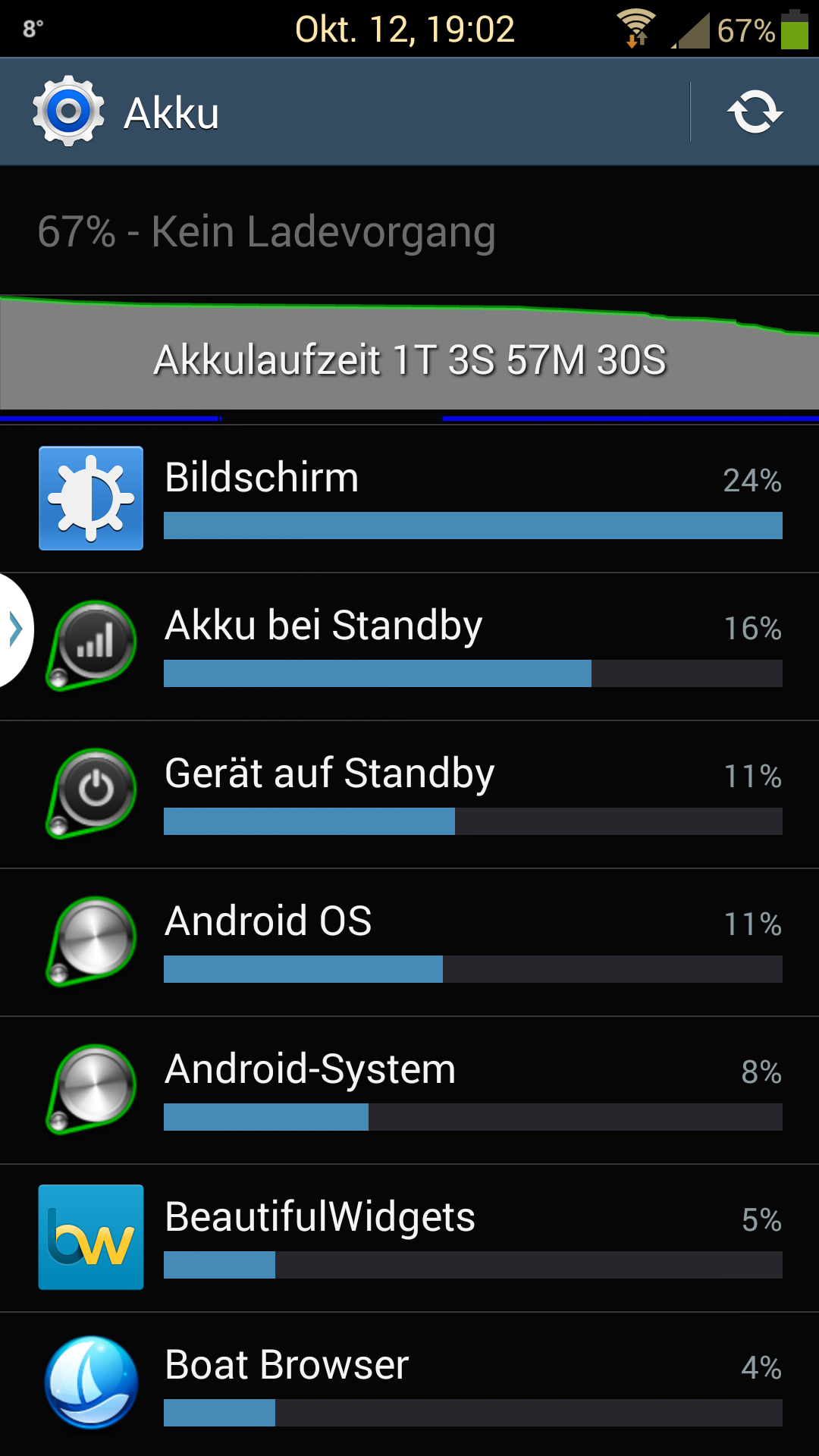Check BeautifulWidgets battery usage
The width and height of the screenshot is (819, 1456).
tap(409, 1238)
